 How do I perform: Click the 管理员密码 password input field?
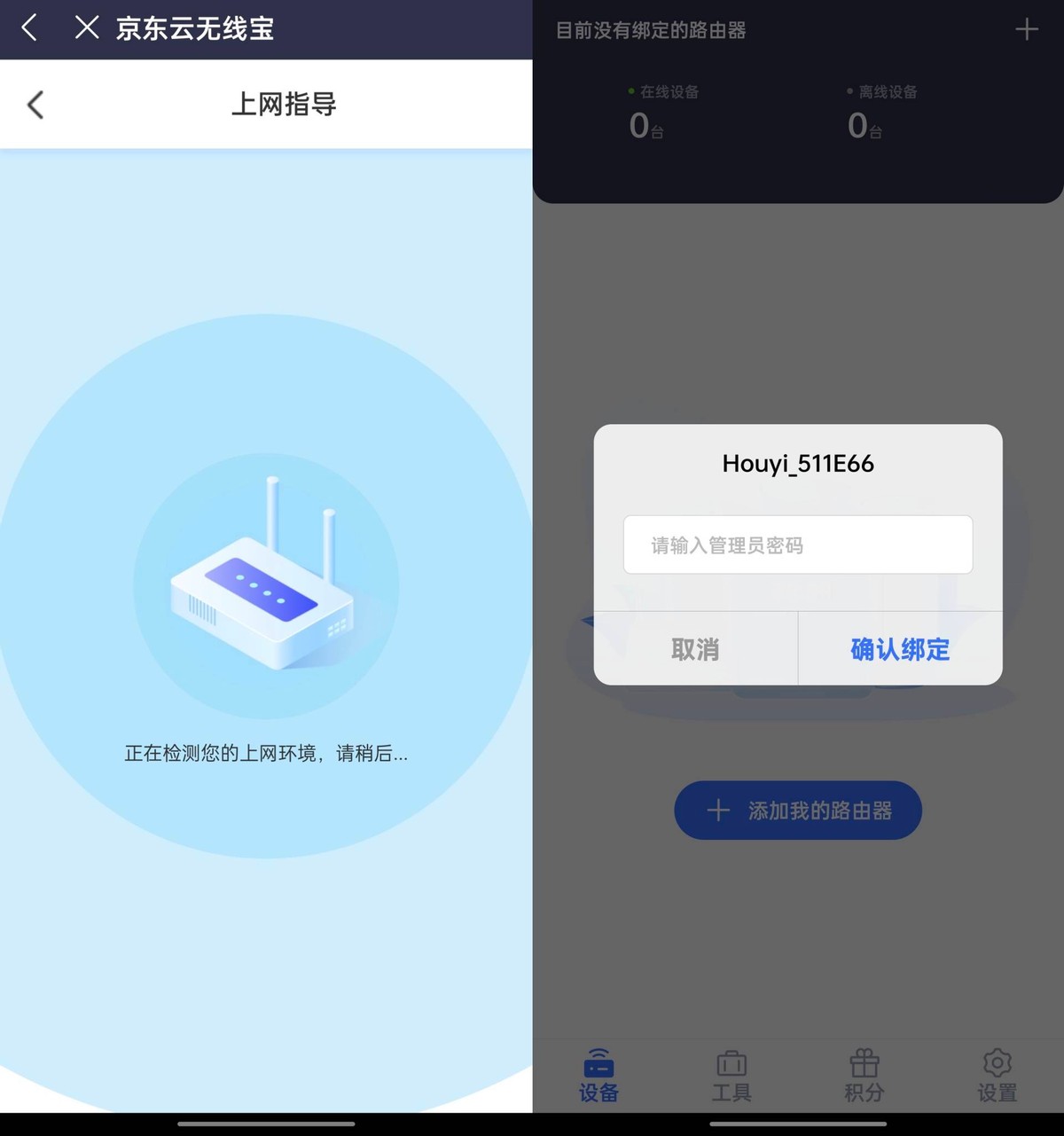click(x=797, y=544)
